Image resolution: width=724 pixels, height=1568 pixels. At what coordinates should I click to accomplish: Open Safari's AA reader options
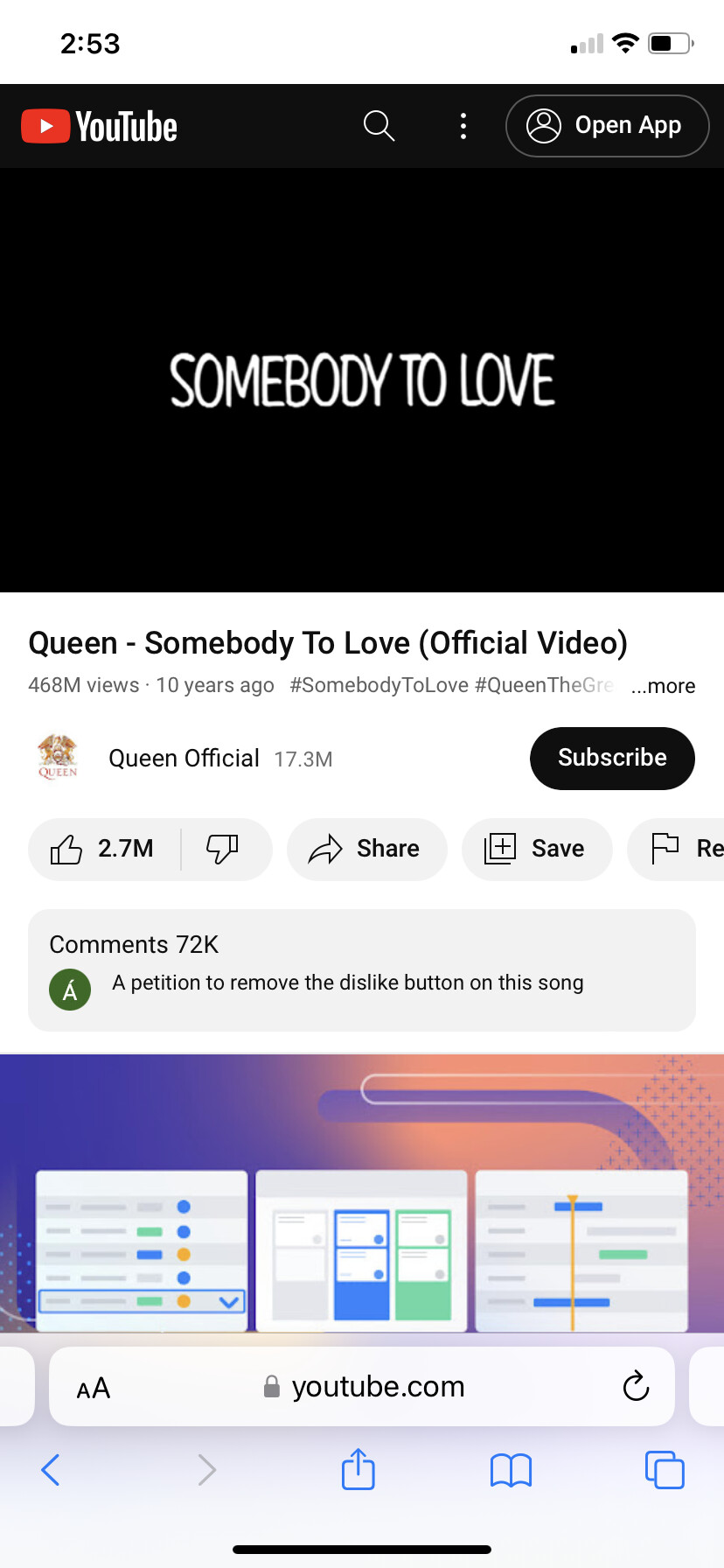94,1388
